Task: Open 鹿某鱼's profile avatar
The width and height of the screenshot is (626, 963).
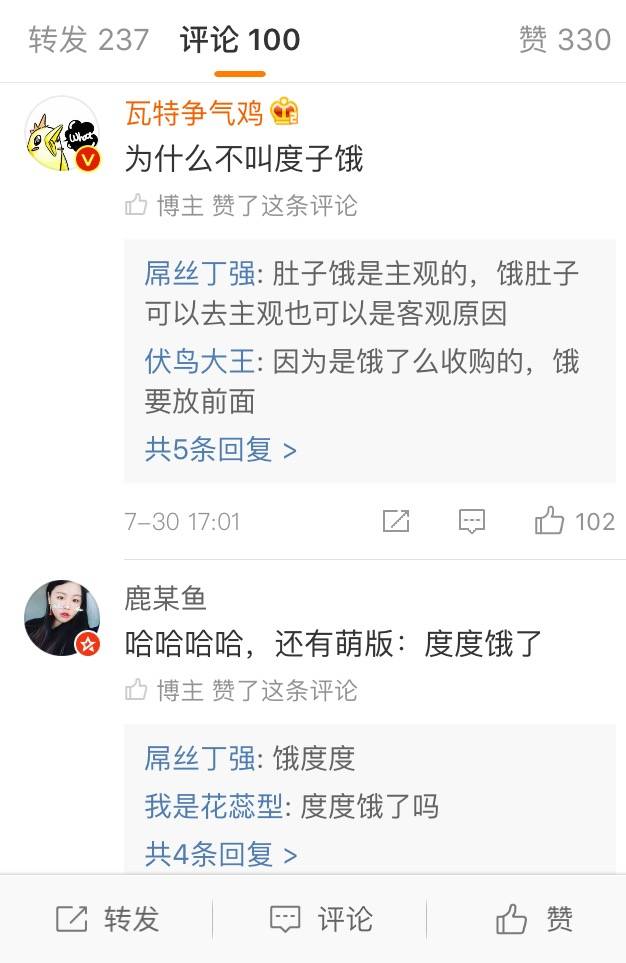Action: click(62, 618)
